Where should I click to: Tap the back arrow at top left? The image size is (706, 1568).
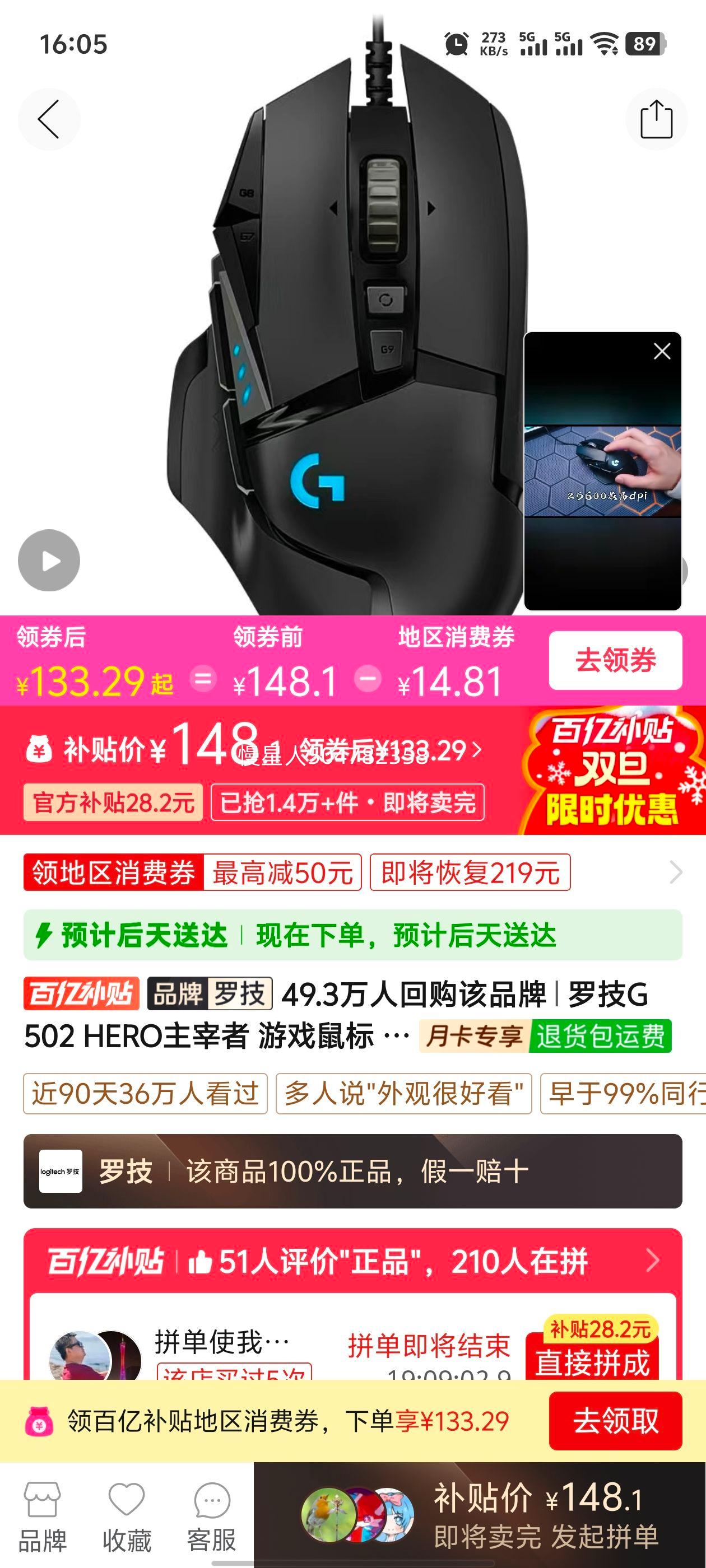pyautogui.click(x=49, y=120)
